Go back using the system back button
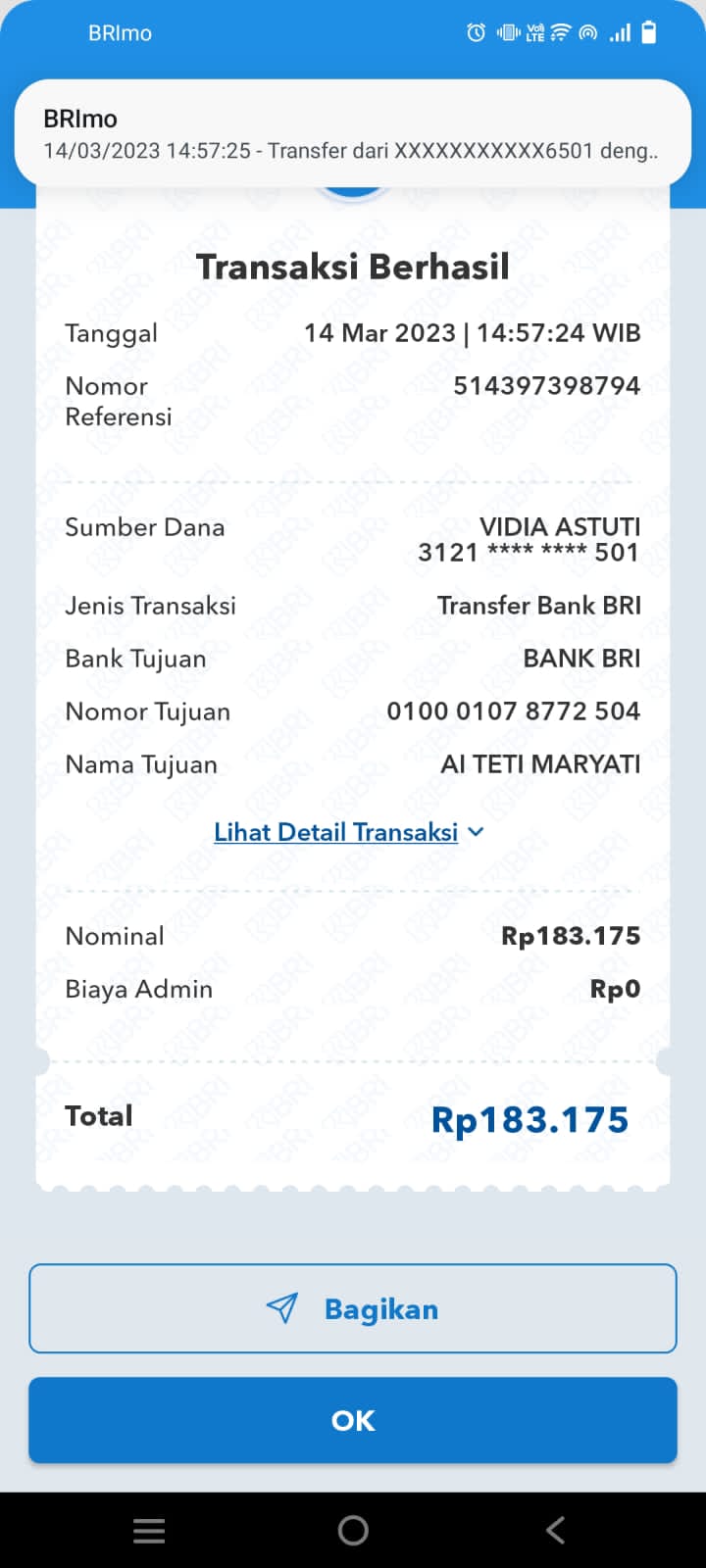The height and width of the screenshot is (1568, 706). click(555, 1530)
